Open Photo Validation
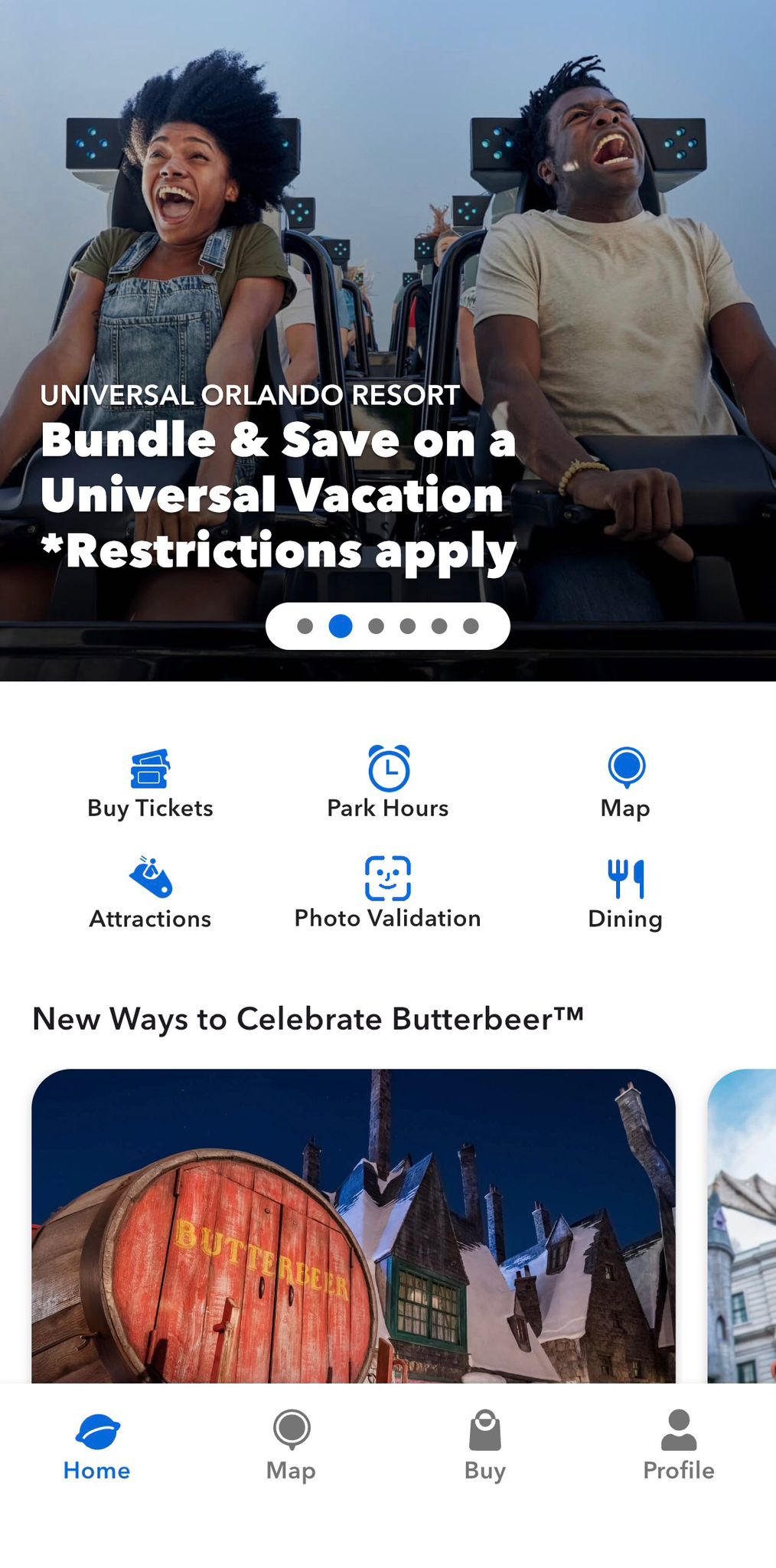 tap(388, 894)
